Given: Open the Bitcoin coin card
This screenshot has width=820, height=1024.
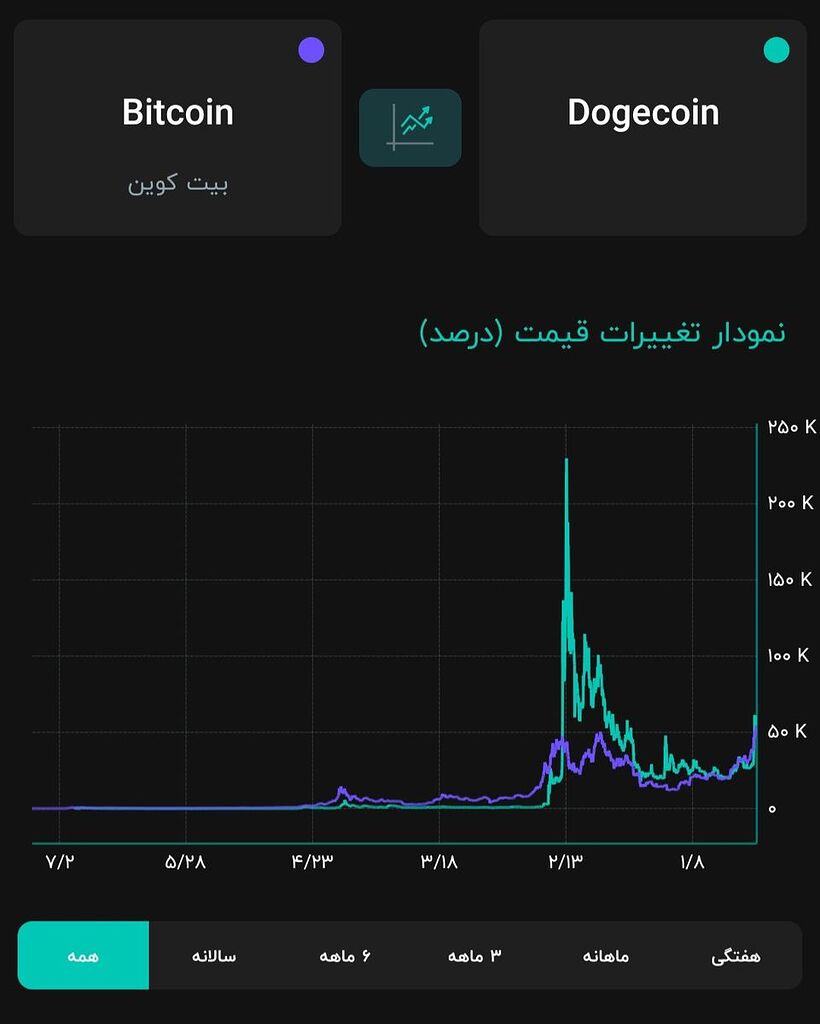Looking at the screenshot, I should click(176, 128).
